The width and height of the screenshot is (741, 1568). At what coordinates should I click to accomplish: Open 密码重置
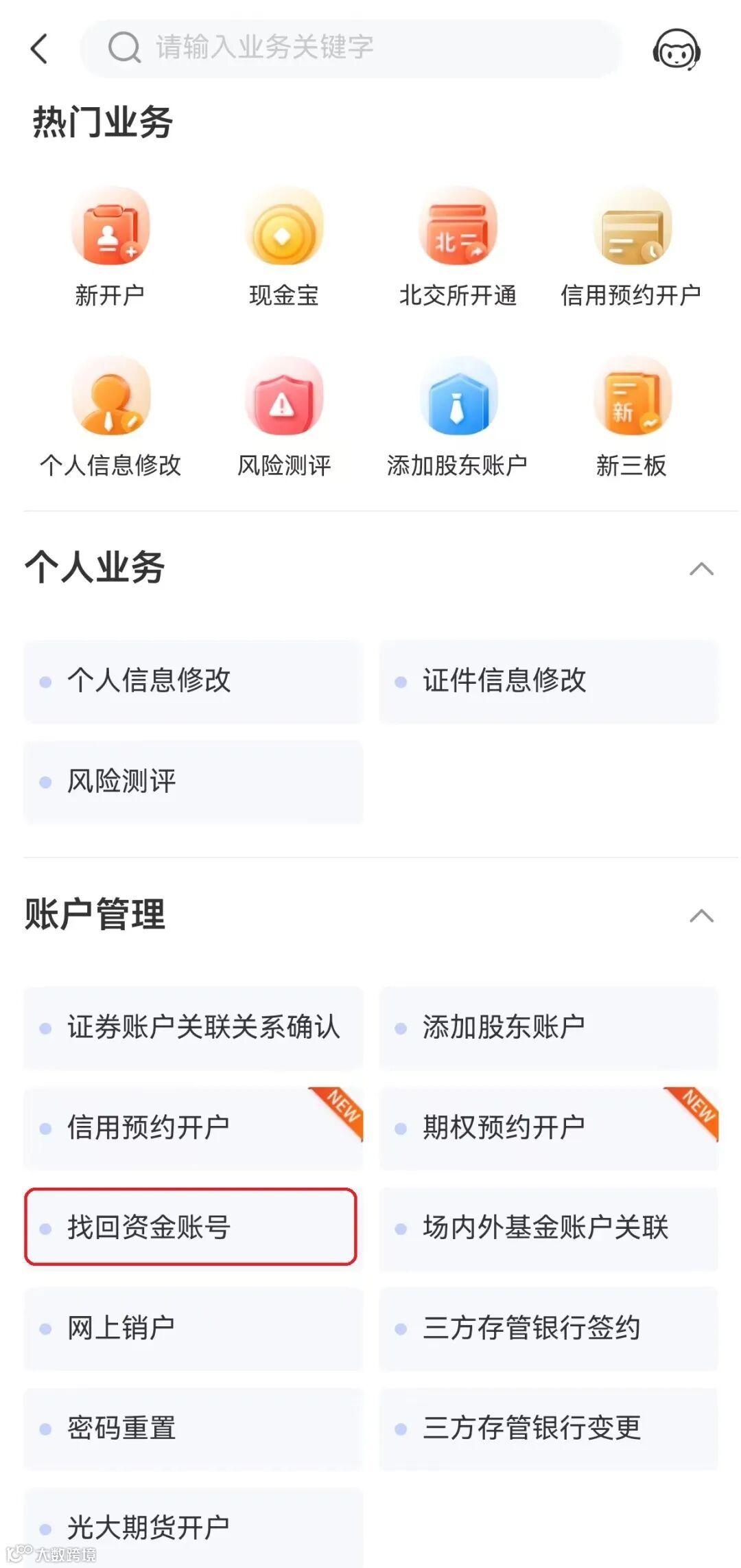[x=193, y=1428]
